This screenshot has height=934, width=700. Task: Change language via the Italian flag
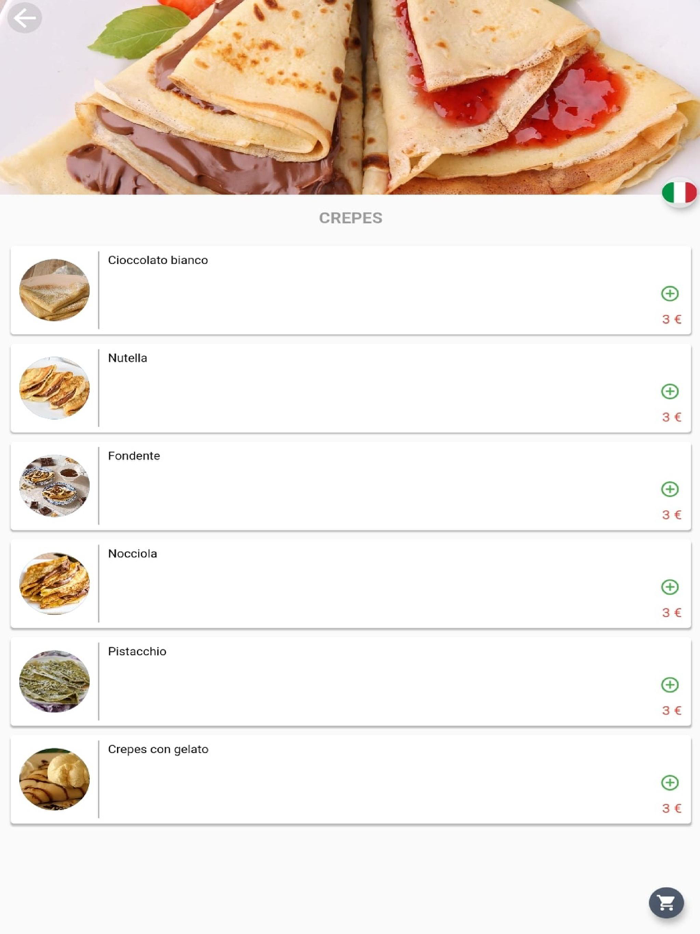679,192
